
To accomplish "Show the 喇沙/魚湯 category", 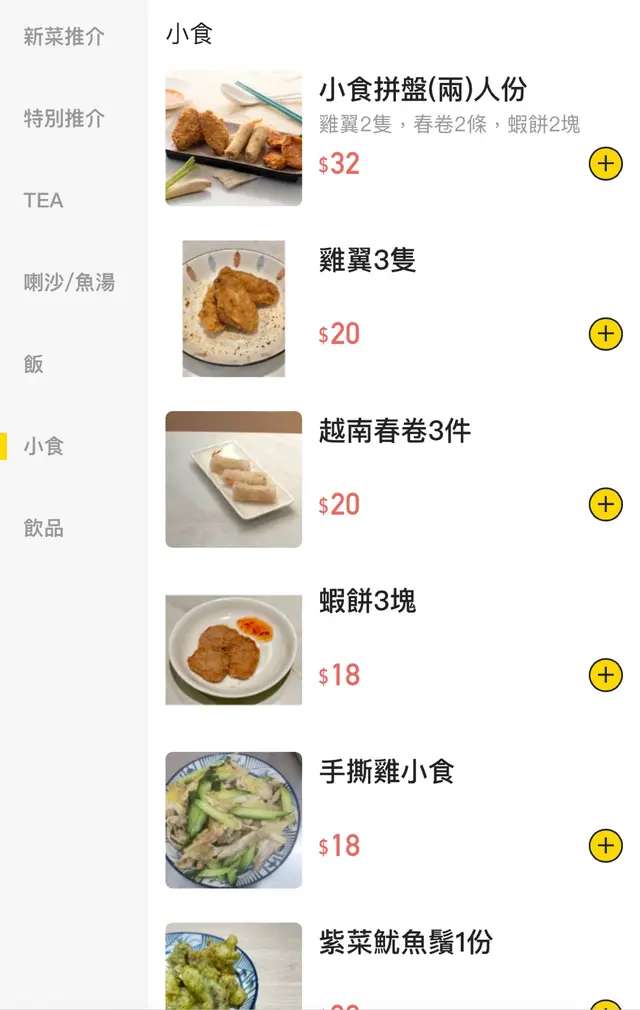I will click(x=69, y=283).
